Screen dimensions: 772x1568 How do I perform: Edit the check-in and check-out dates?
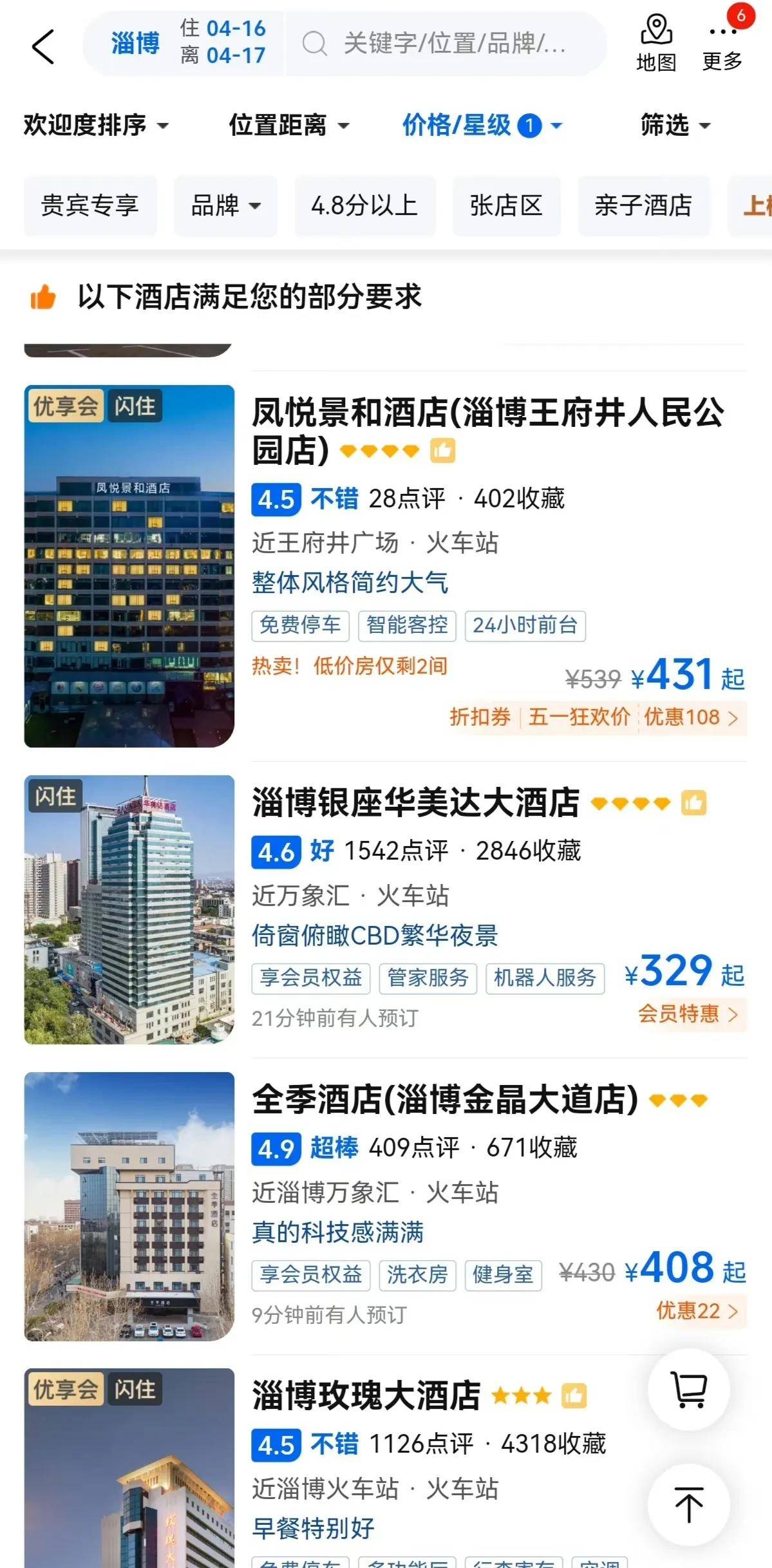coord(223,43)
